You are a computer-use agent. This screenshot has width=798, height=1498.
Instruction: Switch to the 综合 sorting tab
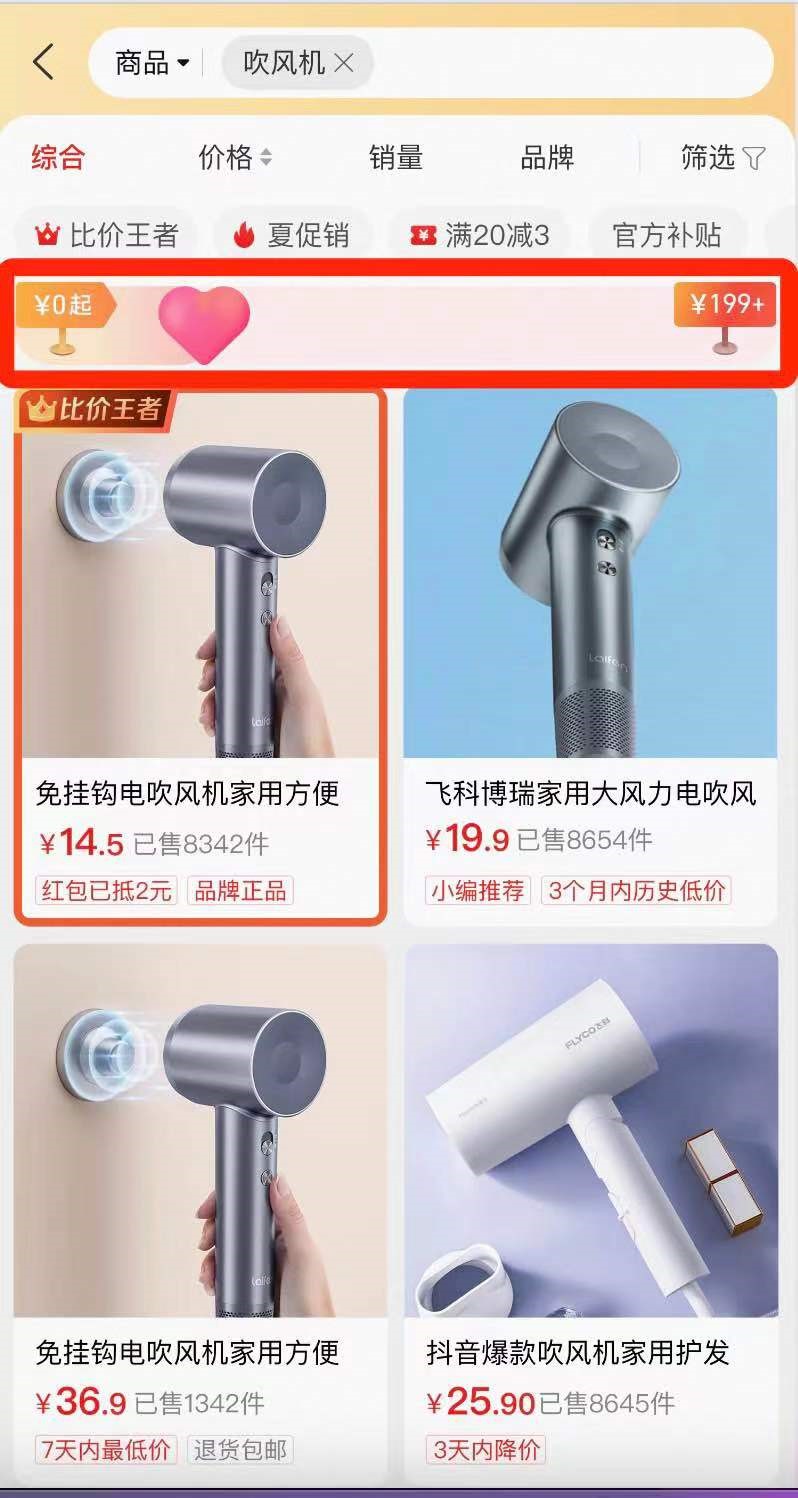[x=58, y=157]
